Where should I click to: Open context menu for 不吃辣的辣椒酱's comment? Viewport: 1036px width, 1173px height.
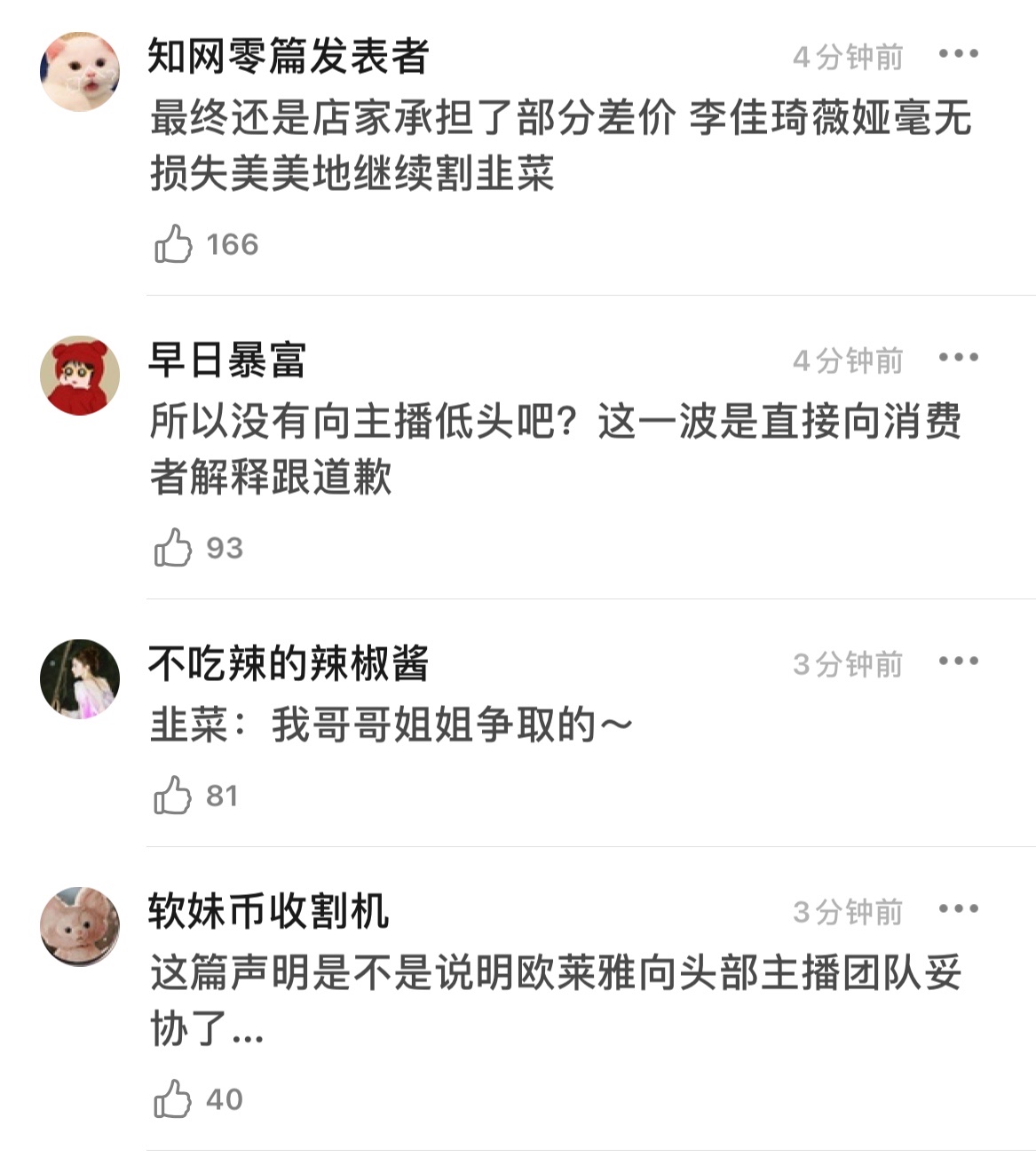(x=958, y=662)
